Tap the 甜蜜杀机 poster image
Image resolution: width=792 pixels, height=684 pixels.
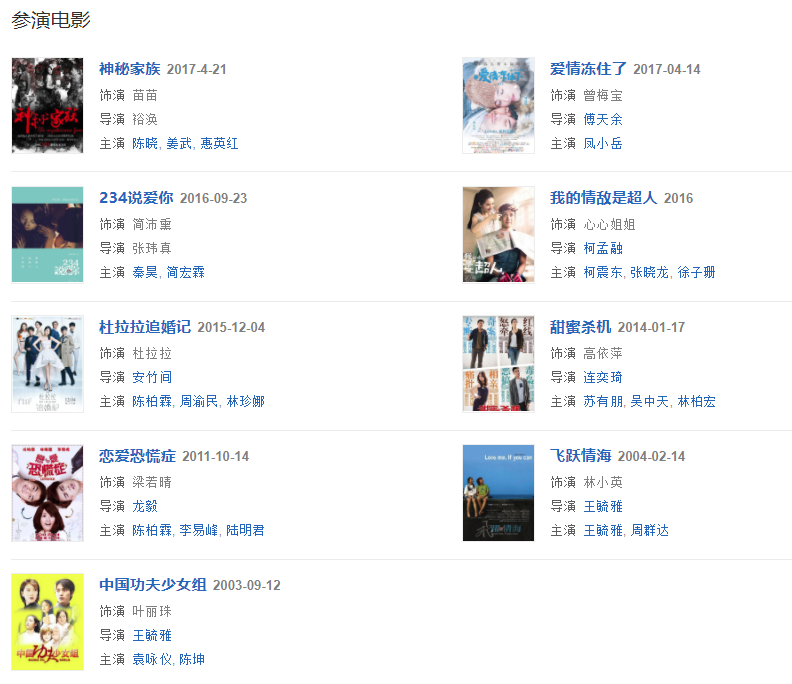(498, 364)
